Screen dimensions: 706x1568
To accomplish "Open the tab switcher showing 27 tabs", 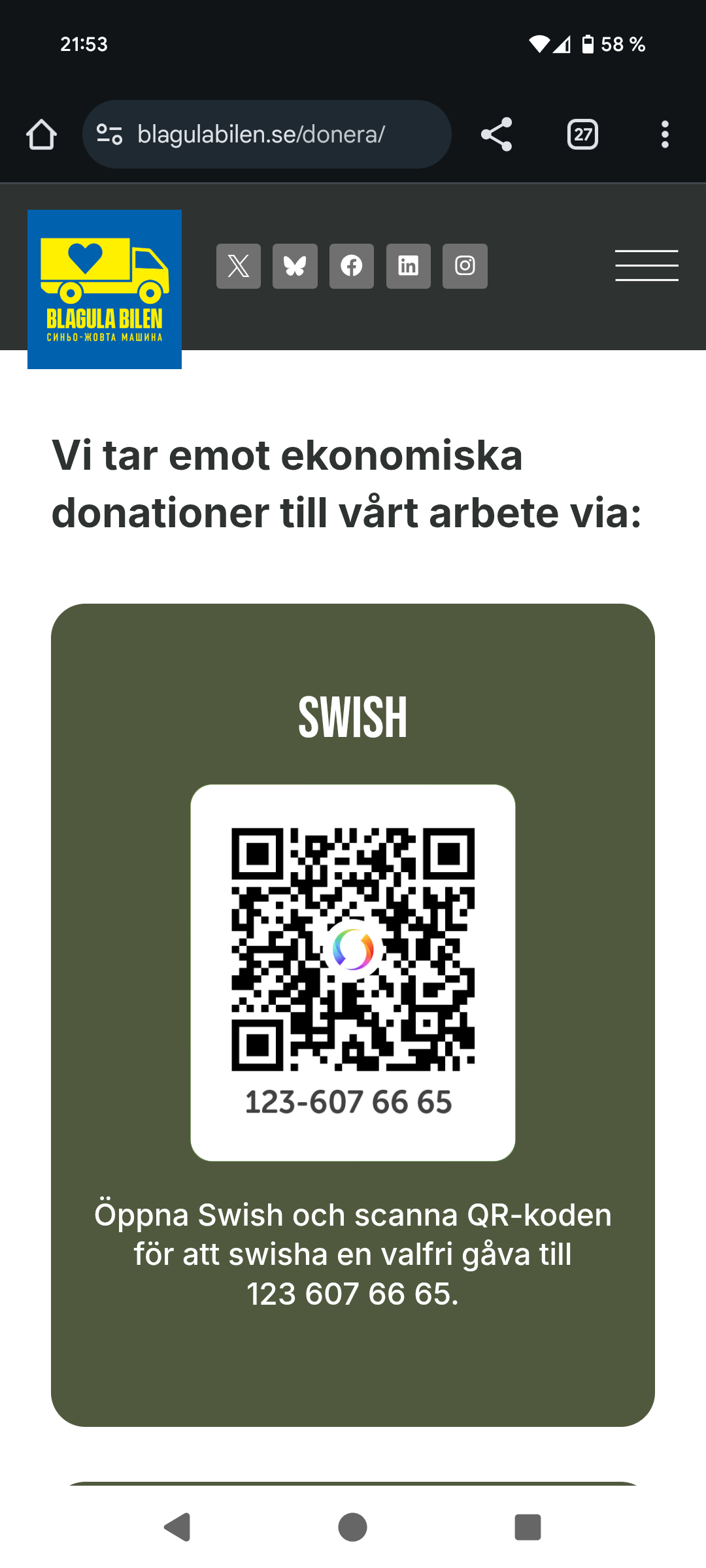I will pos(582,135).
